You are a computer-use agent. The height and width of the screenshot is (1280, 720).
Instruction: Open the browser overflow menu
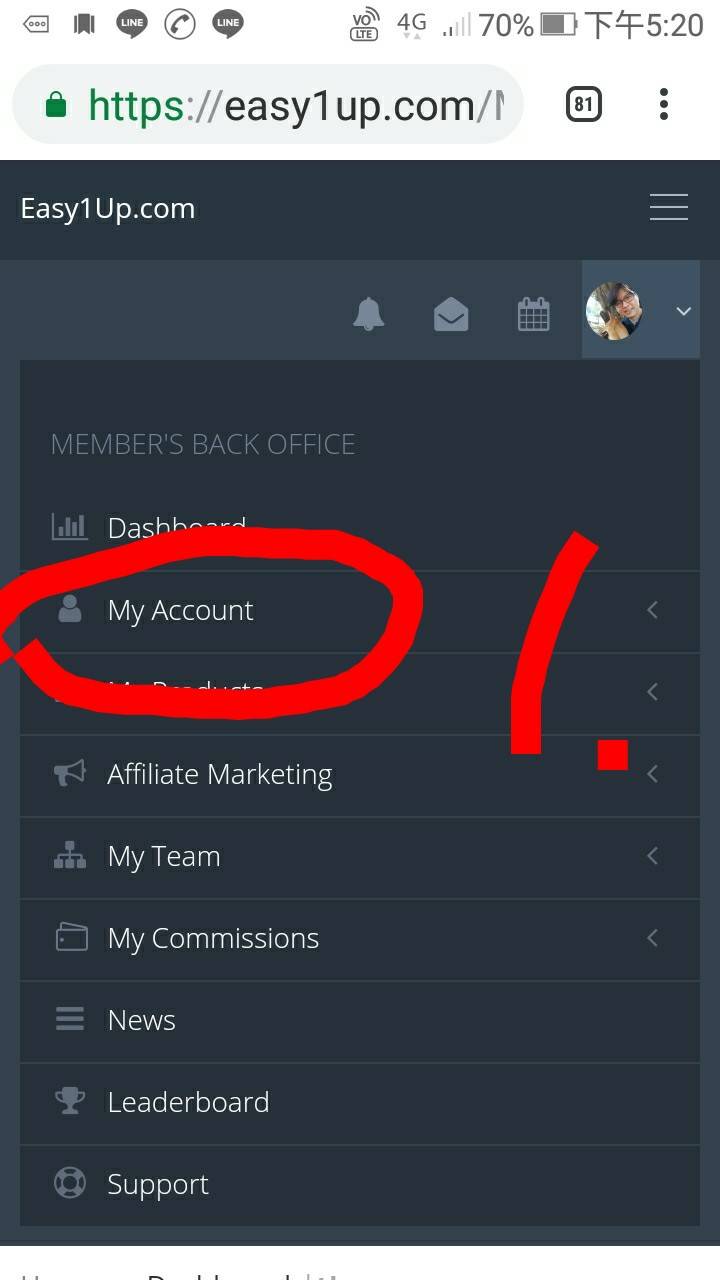click(664, 104)
